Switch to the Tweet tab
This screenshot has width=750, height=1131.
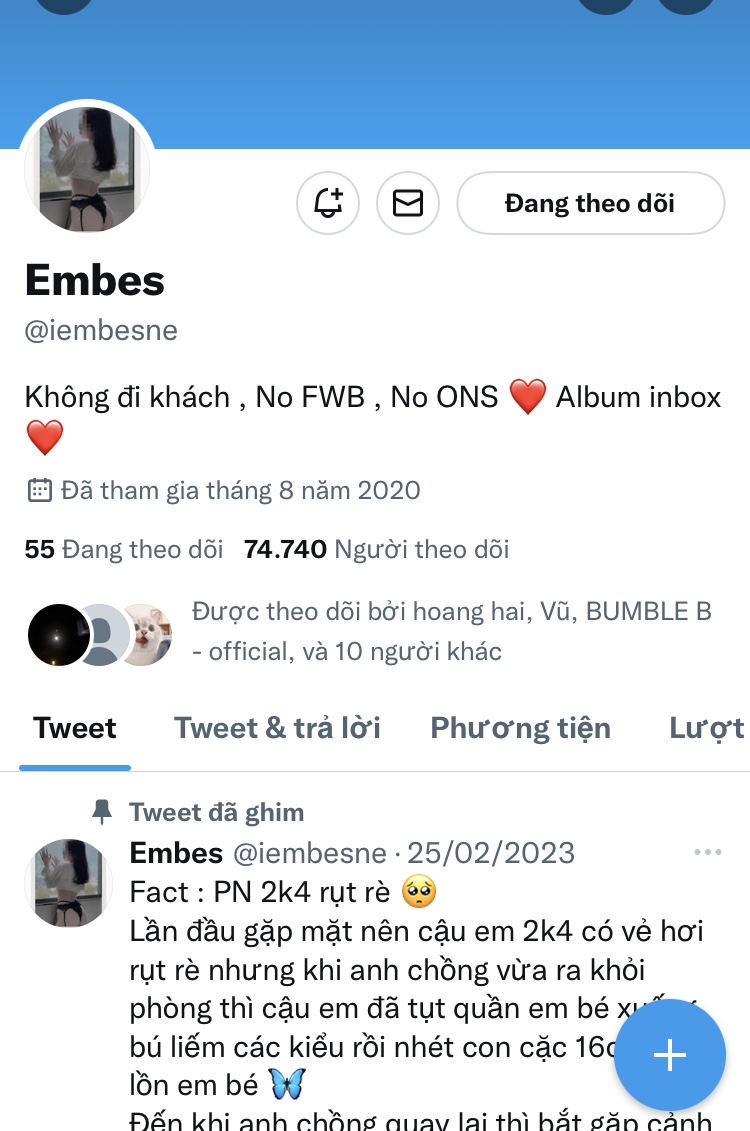[75, 728]
